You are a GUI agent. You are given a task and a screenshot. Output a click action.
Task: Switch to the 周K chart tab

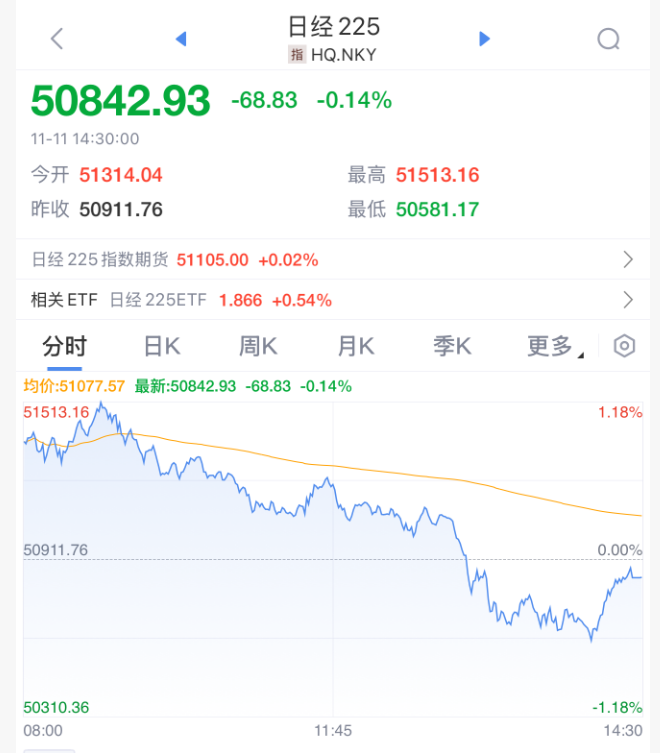click(x=257, y=347)
